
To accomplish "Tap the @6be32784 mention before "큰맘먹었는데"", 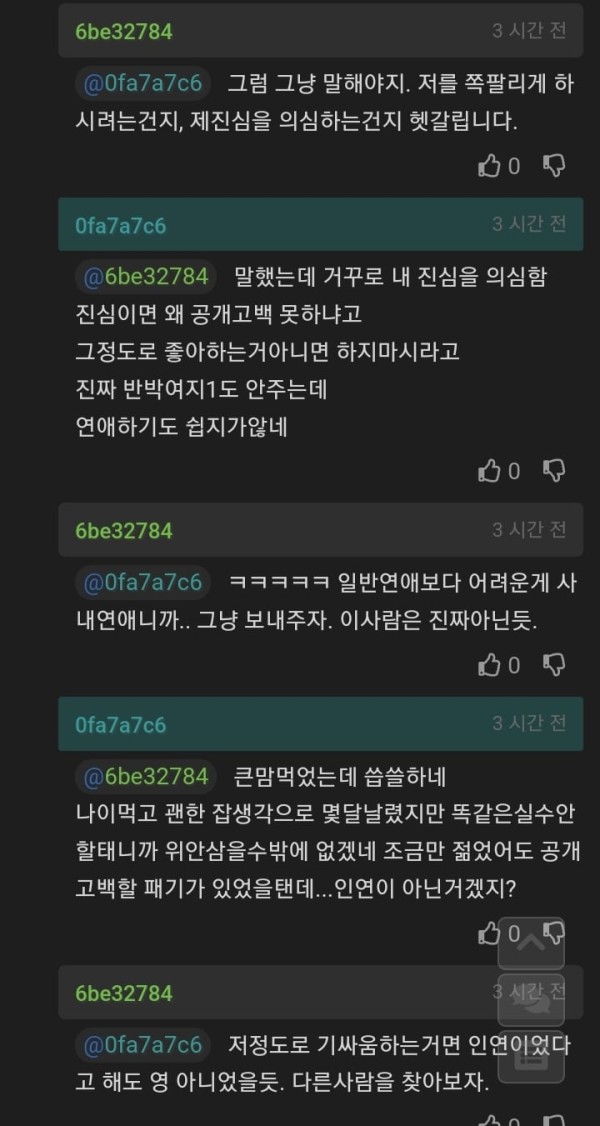I will coord(144,776).
